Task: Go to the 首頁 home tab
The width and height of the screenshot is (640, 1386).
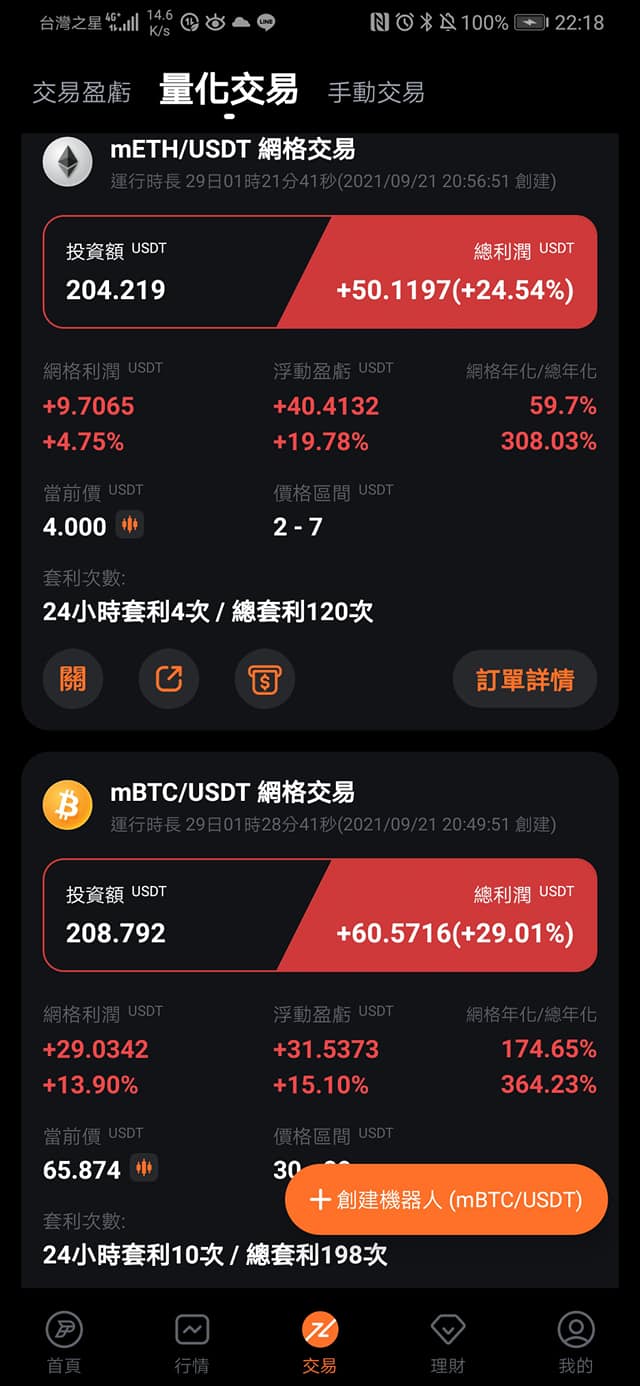Action: click(x=64, y=1342)
